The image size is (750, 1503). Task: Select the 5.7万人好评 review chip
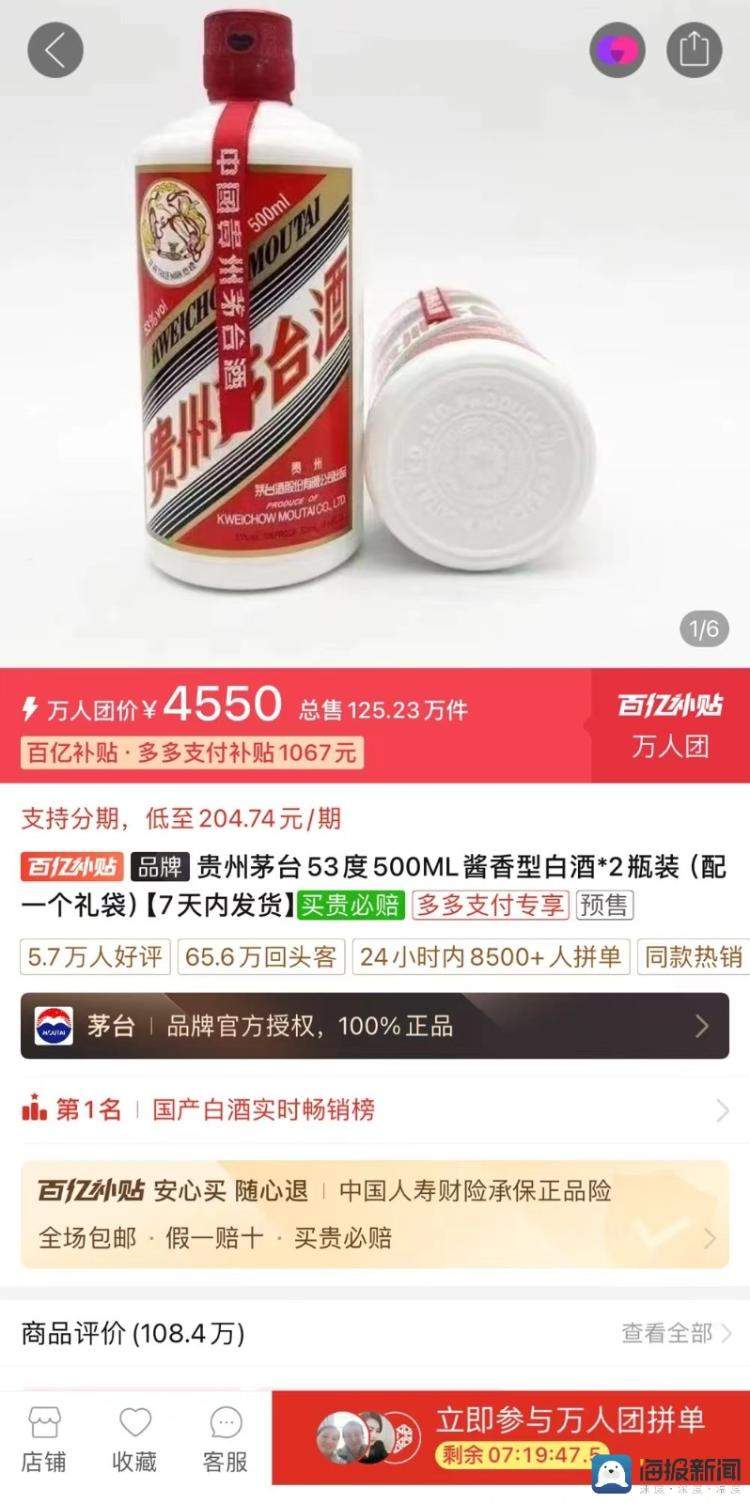click(93, 958)
